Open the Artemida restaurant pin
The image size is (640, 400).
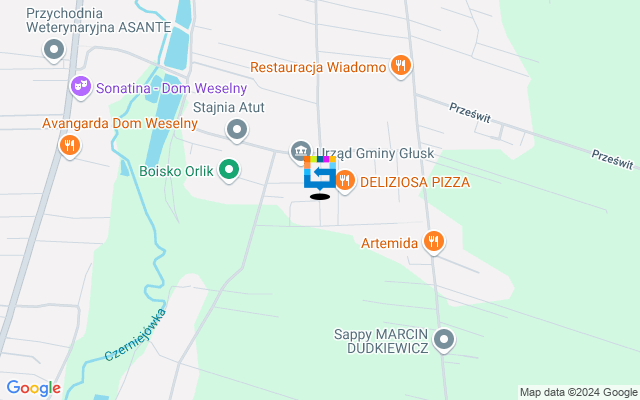[x=433, y=240]
